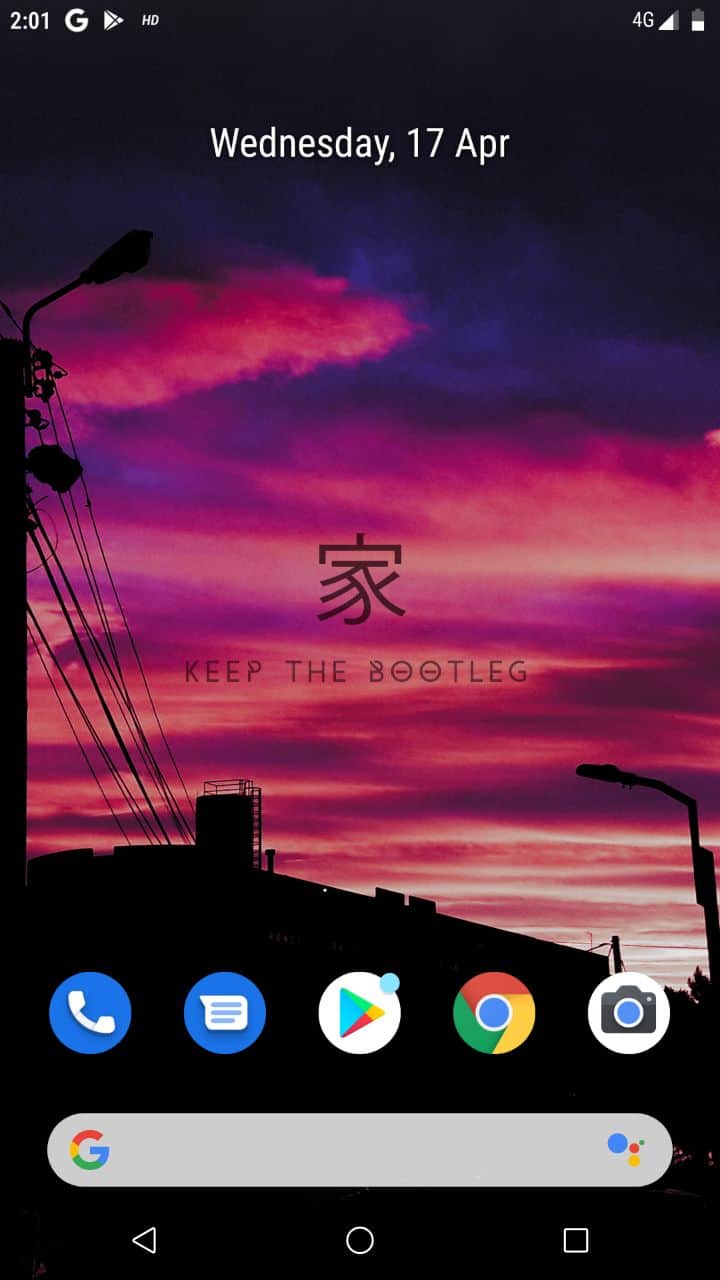
Task: Open the Phone dialer app
Action: 90,1013
